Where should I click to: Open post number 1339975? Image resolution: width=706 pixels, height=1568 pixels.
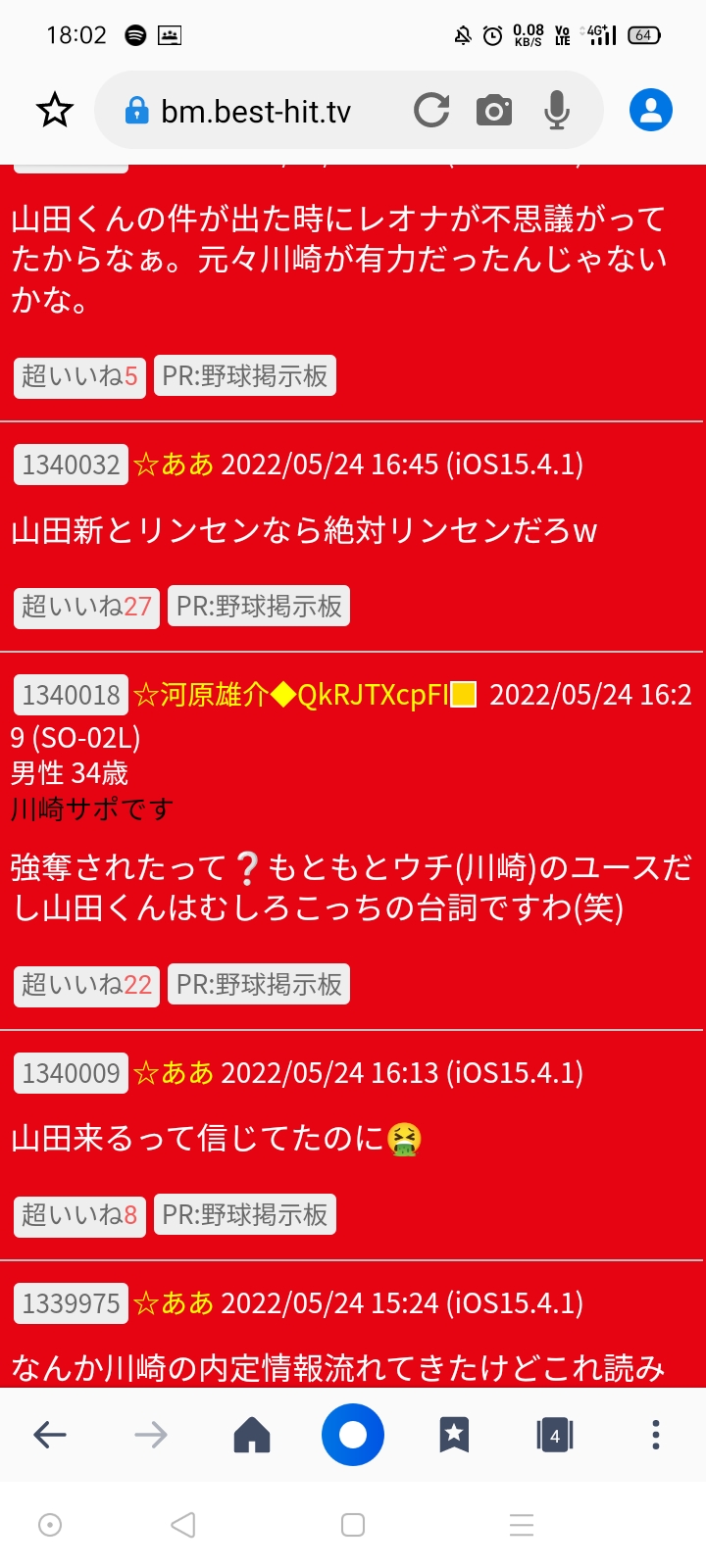(71, 1303)
